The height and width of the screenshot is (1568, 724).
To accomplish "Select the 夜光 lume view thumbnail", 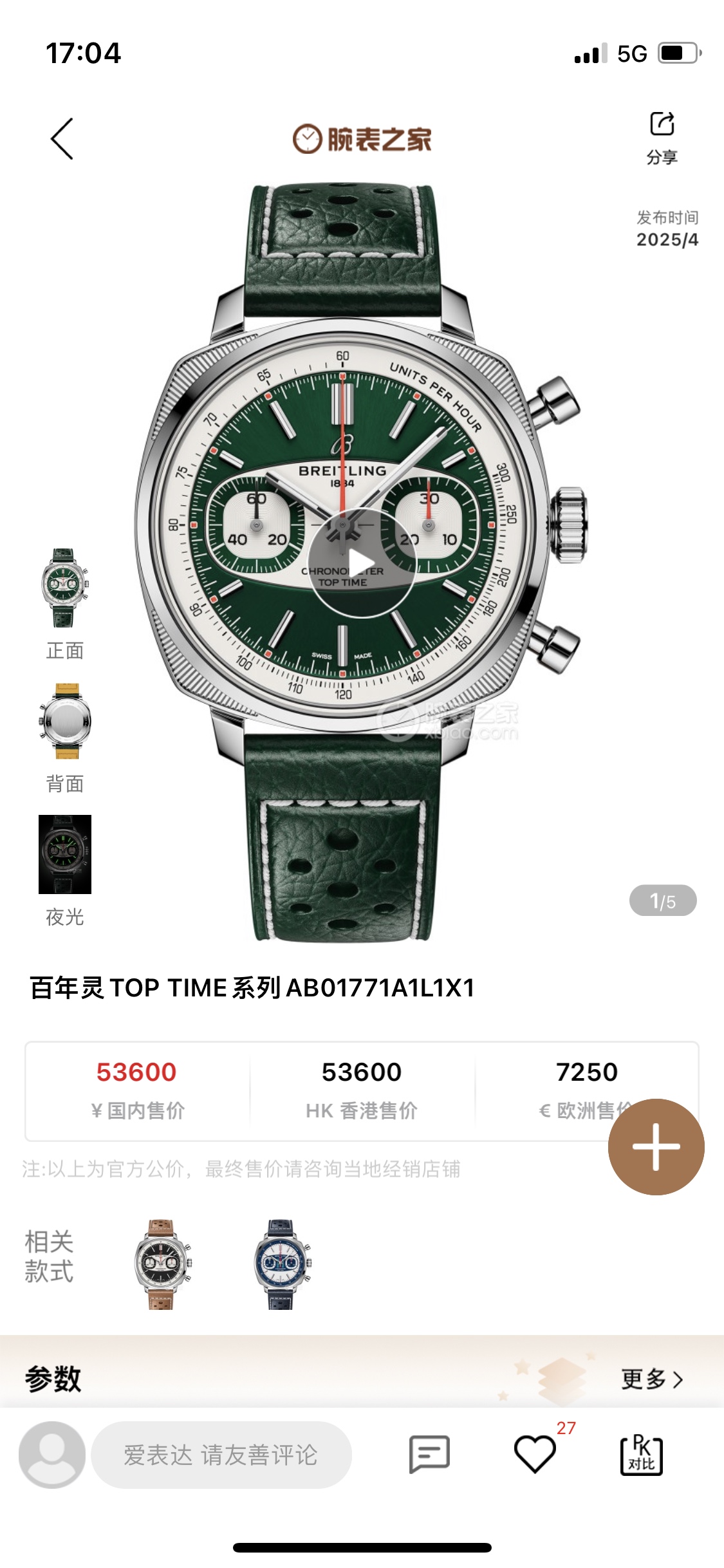I will click(x=65, y=854).
